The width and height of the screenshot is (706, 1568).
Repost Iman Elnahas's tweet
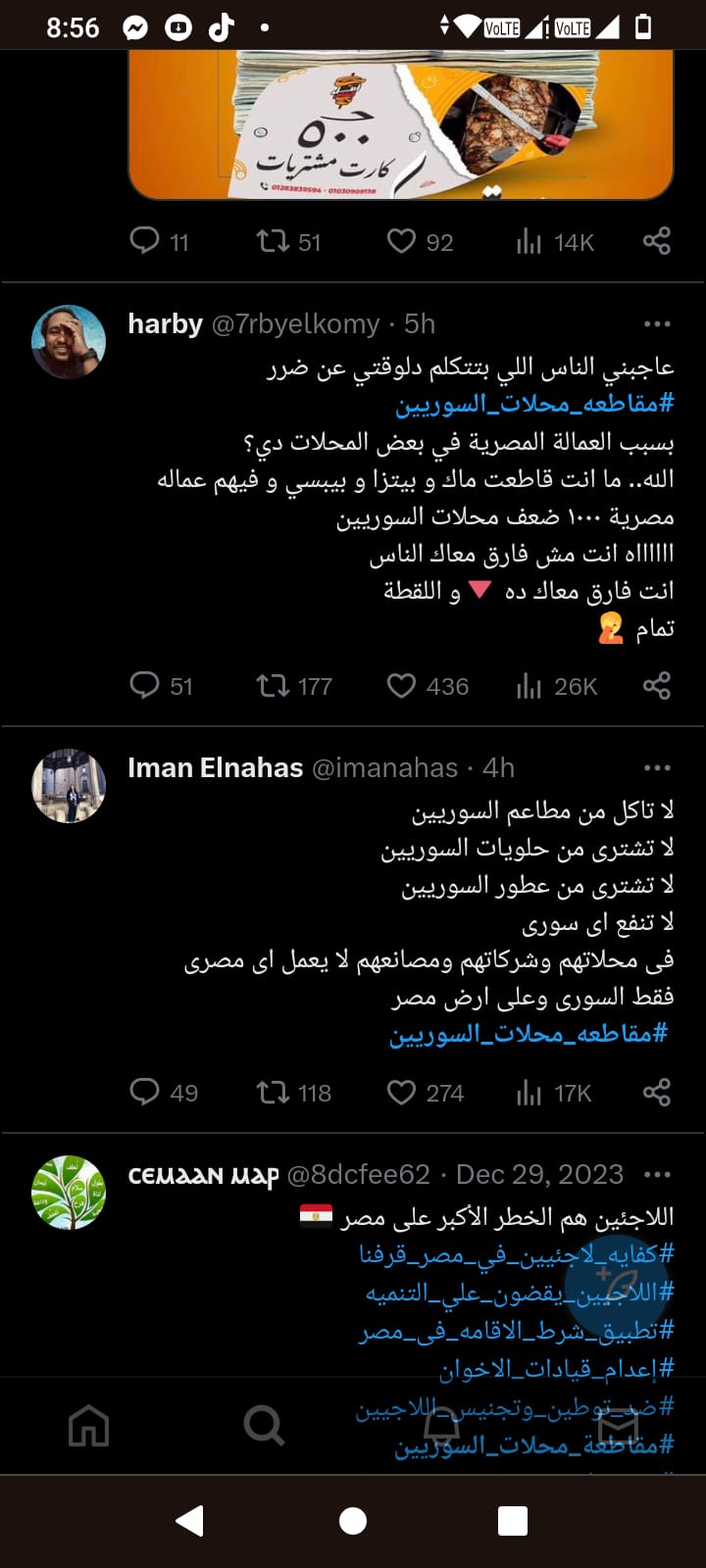273,1092
